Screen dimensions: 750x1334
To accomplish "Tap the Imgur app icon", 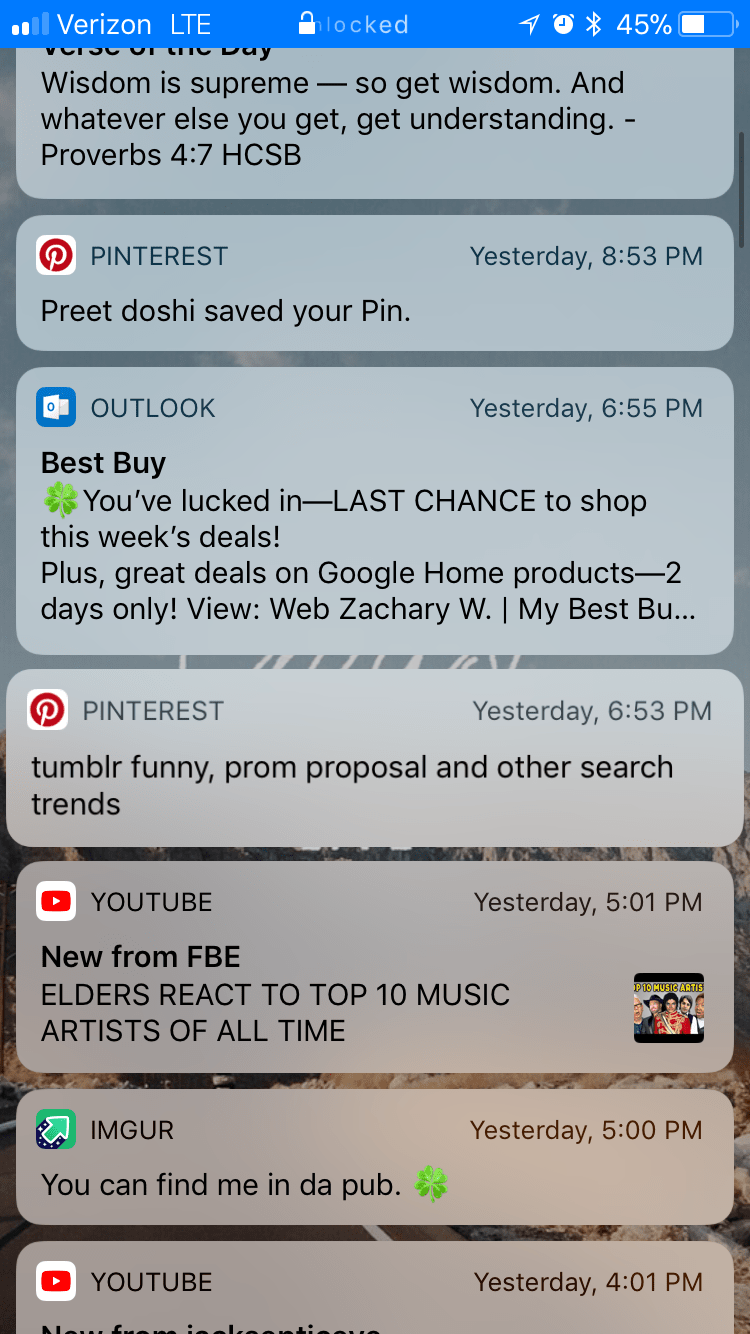I will pyautogui.click(x=56, y=1129).
